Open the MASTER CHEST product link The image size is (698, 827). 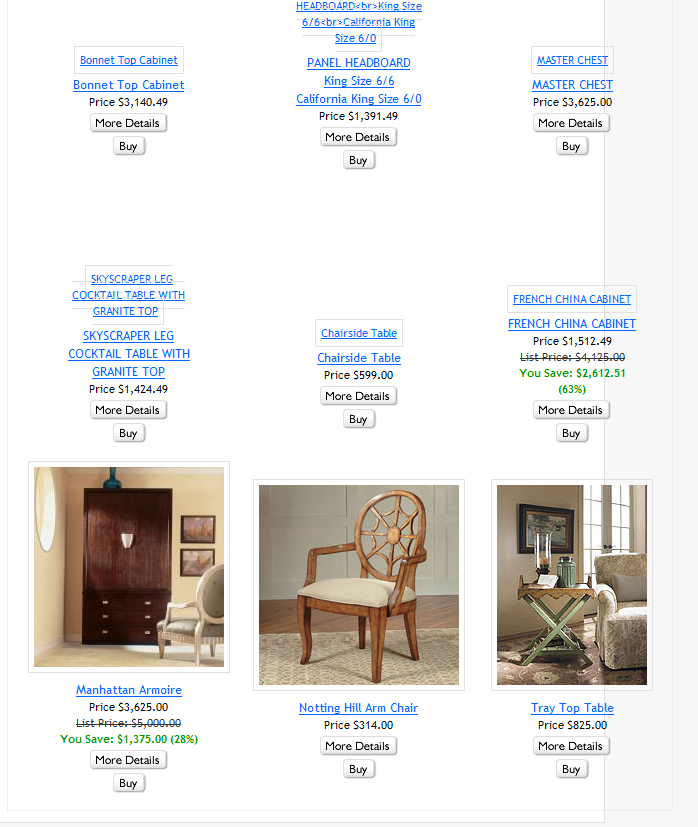(x=572, y=85)
